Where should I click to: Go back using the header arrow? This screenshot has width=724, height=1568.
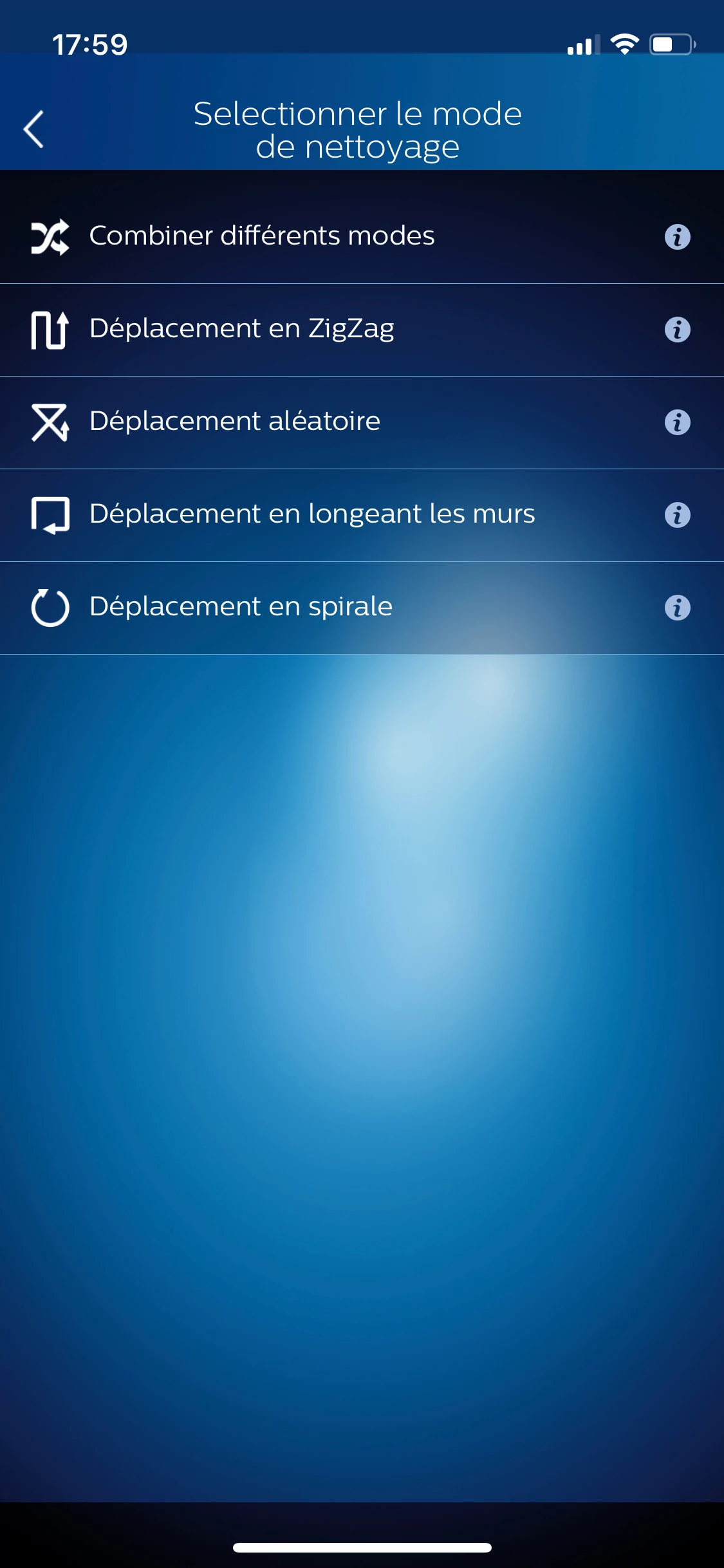click(x=33, y=129)
